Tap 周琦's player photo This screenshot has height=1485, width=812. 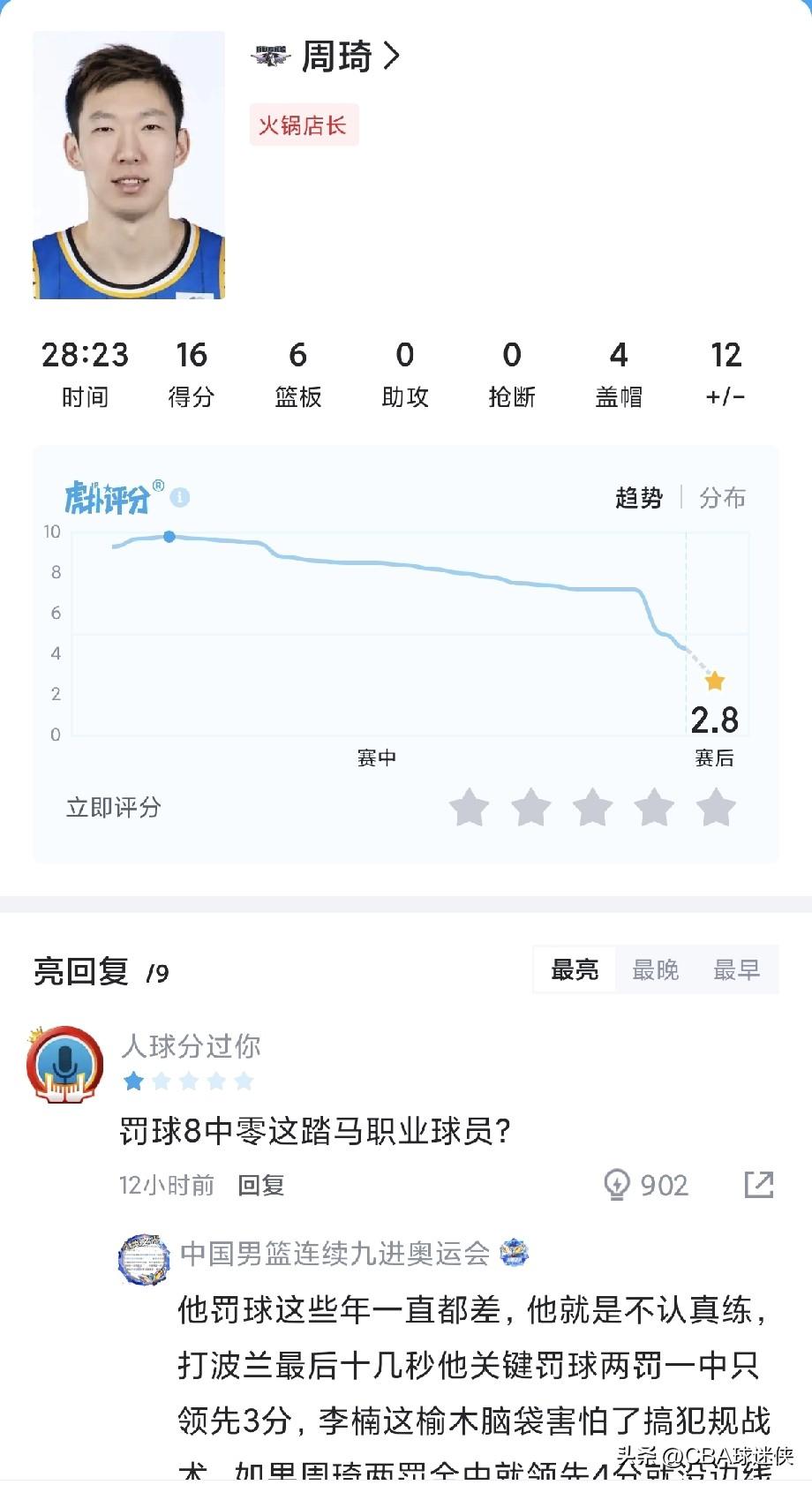pyautogui.click(x=129, y=165)
